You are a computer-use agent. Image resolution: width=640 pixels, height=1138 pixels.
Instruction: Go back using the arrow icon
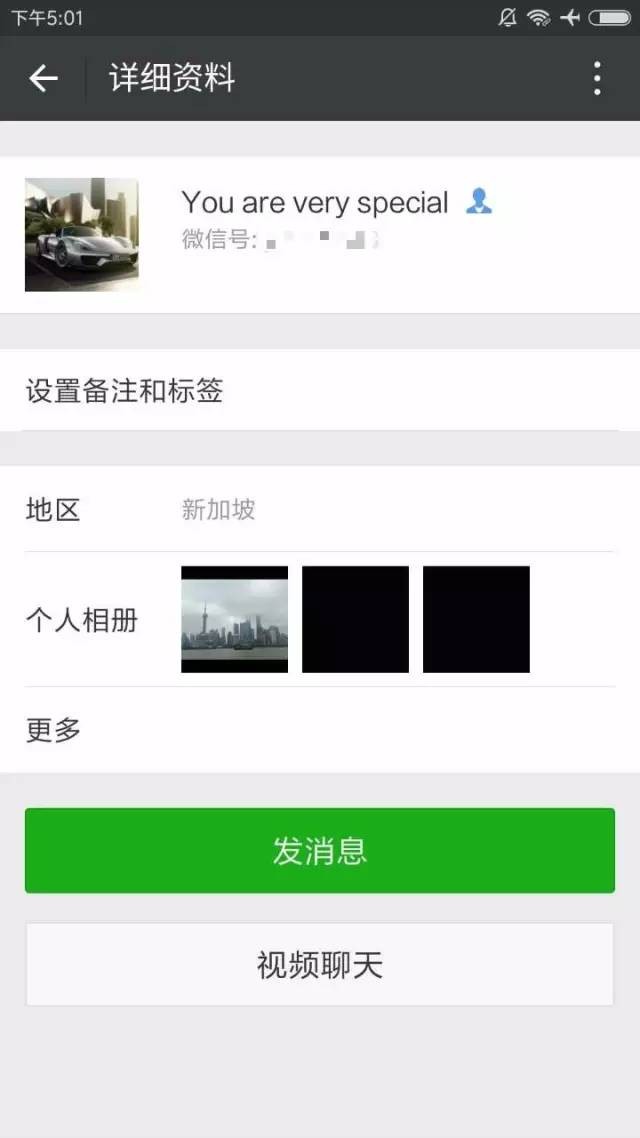pyautogui.click(x=43, y=78)
